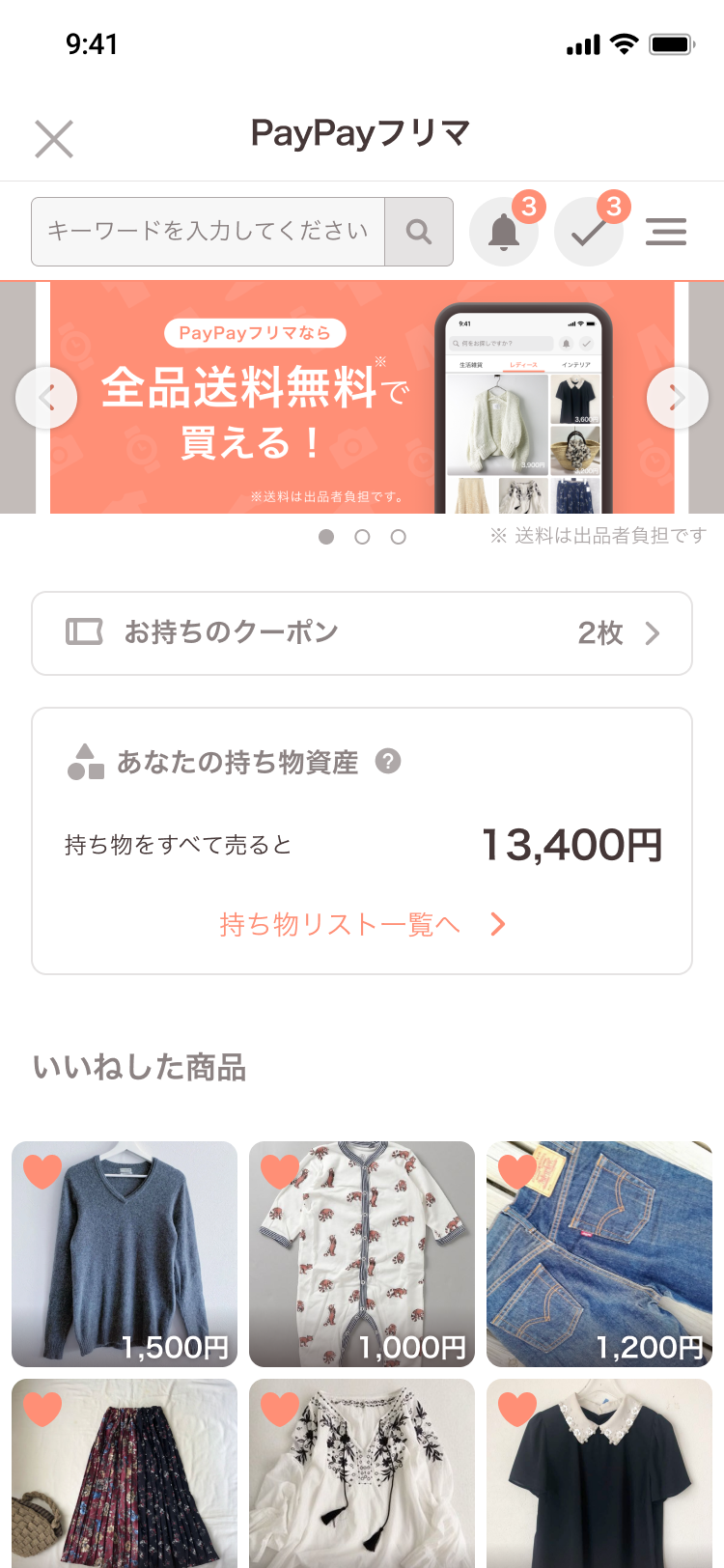Open the 1,000円 baby romper item
This screenshot has height=1568, width=724.
(362, 1253)
